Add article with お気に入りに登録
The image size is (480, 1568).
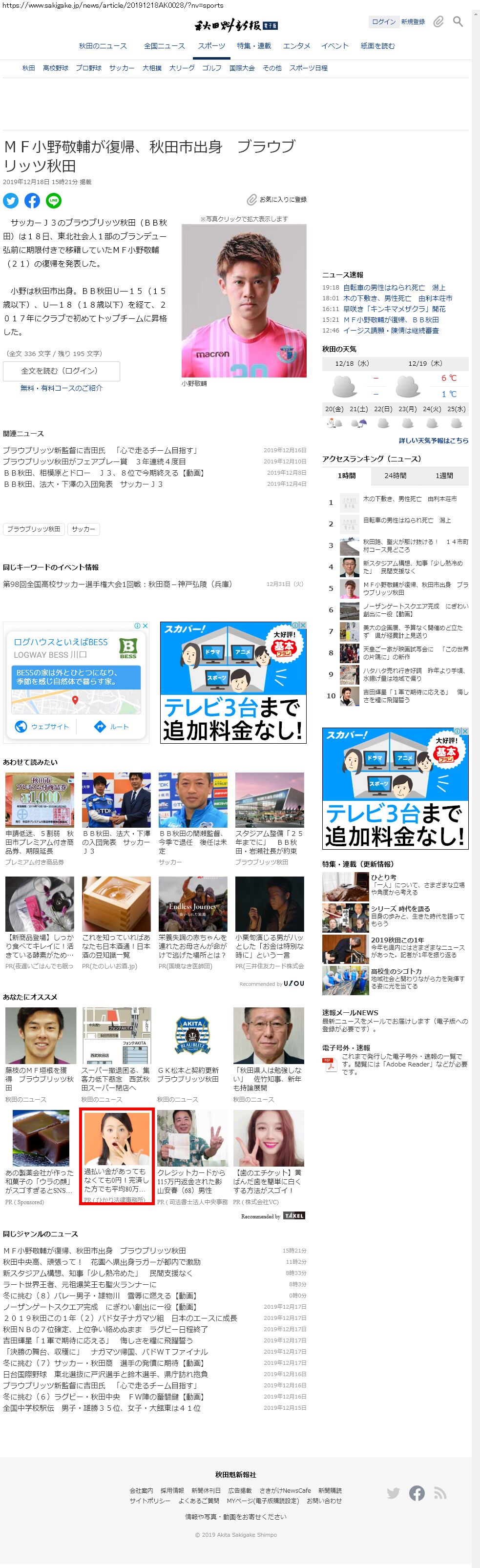pos(277,200)
